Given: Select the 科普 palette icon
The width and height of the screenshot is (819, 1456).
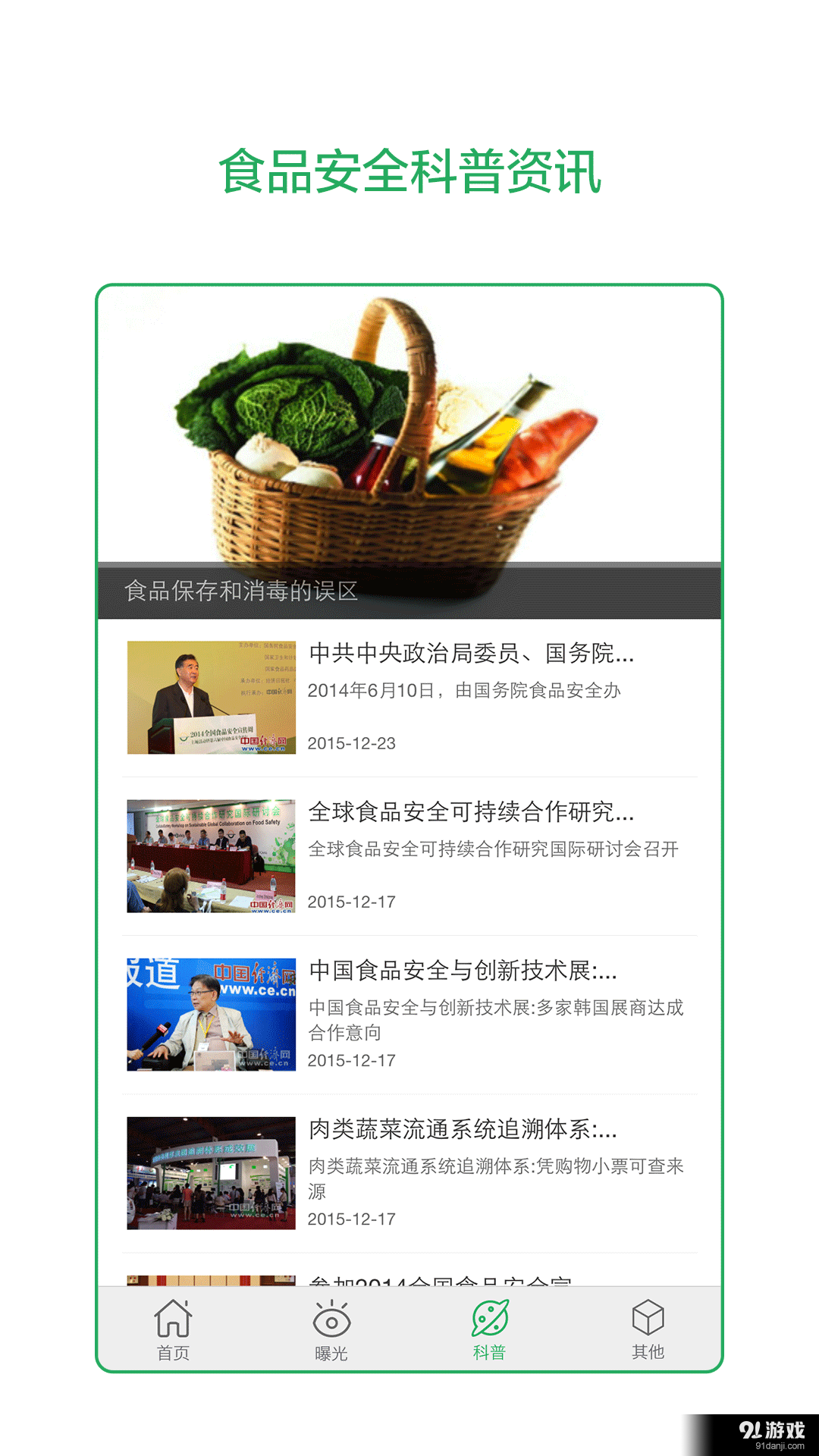Looking at the screenshot, I should 488,1319.
